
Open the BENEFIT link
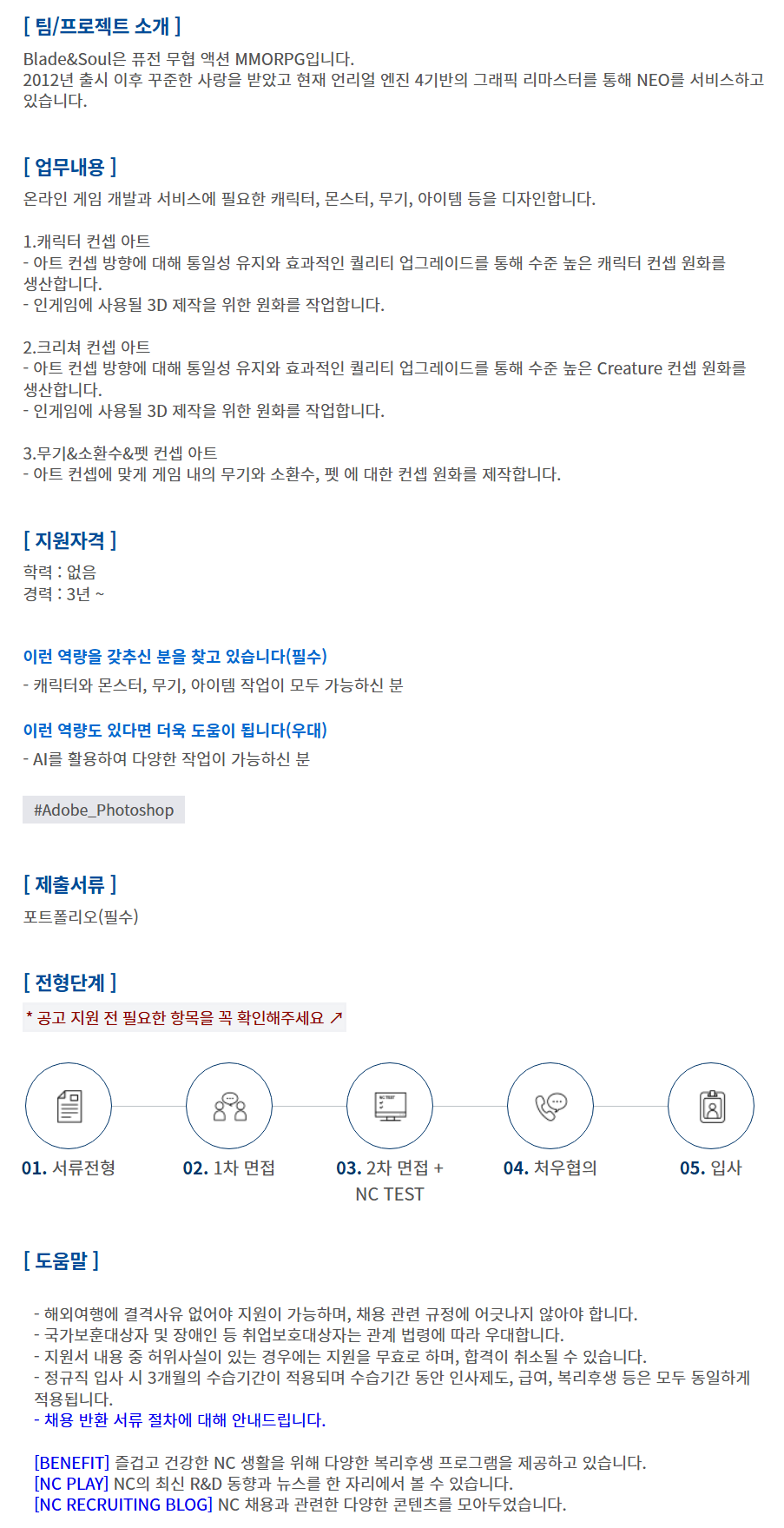click(72, 1462)
